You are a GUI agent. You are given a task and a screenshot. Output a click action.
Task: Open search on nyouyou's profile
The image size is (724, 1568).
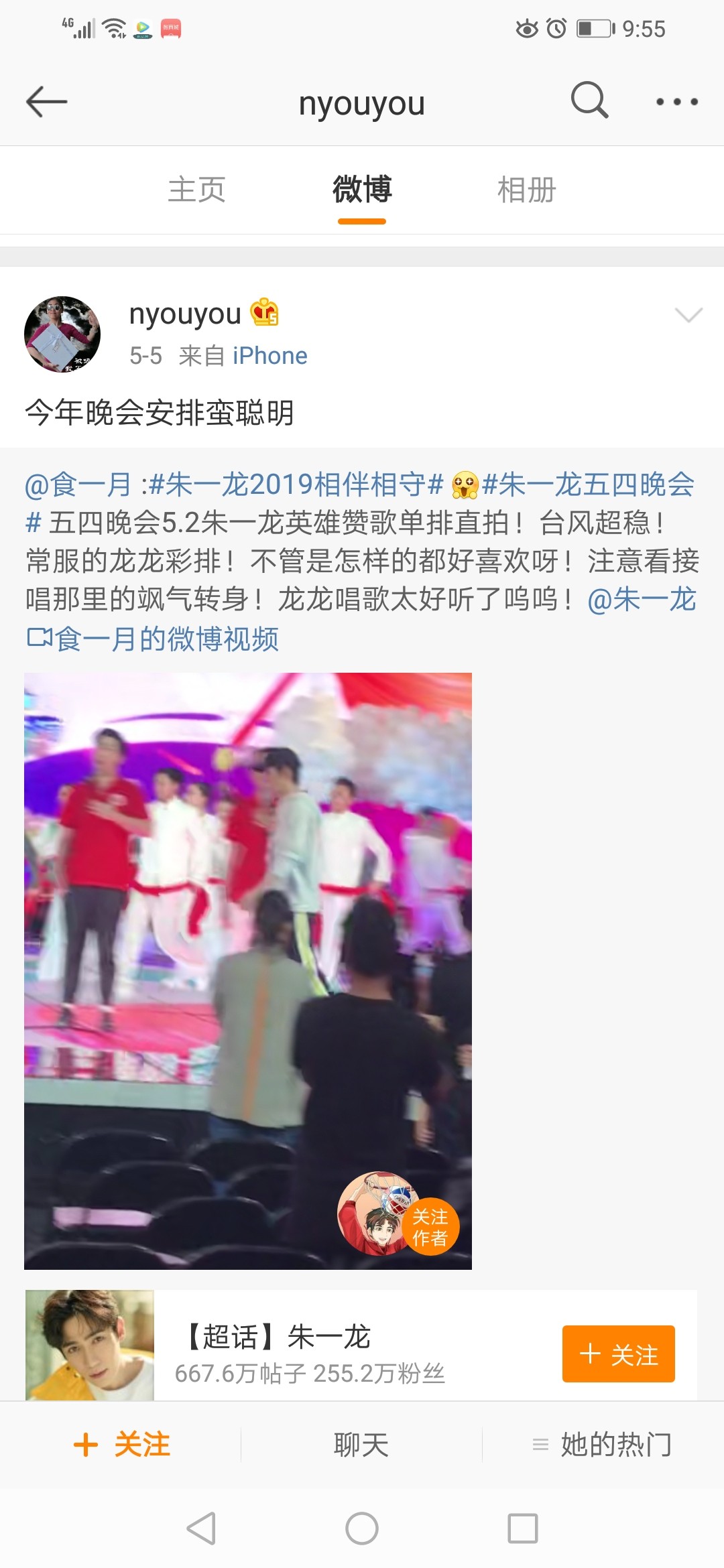click(589, 101)
